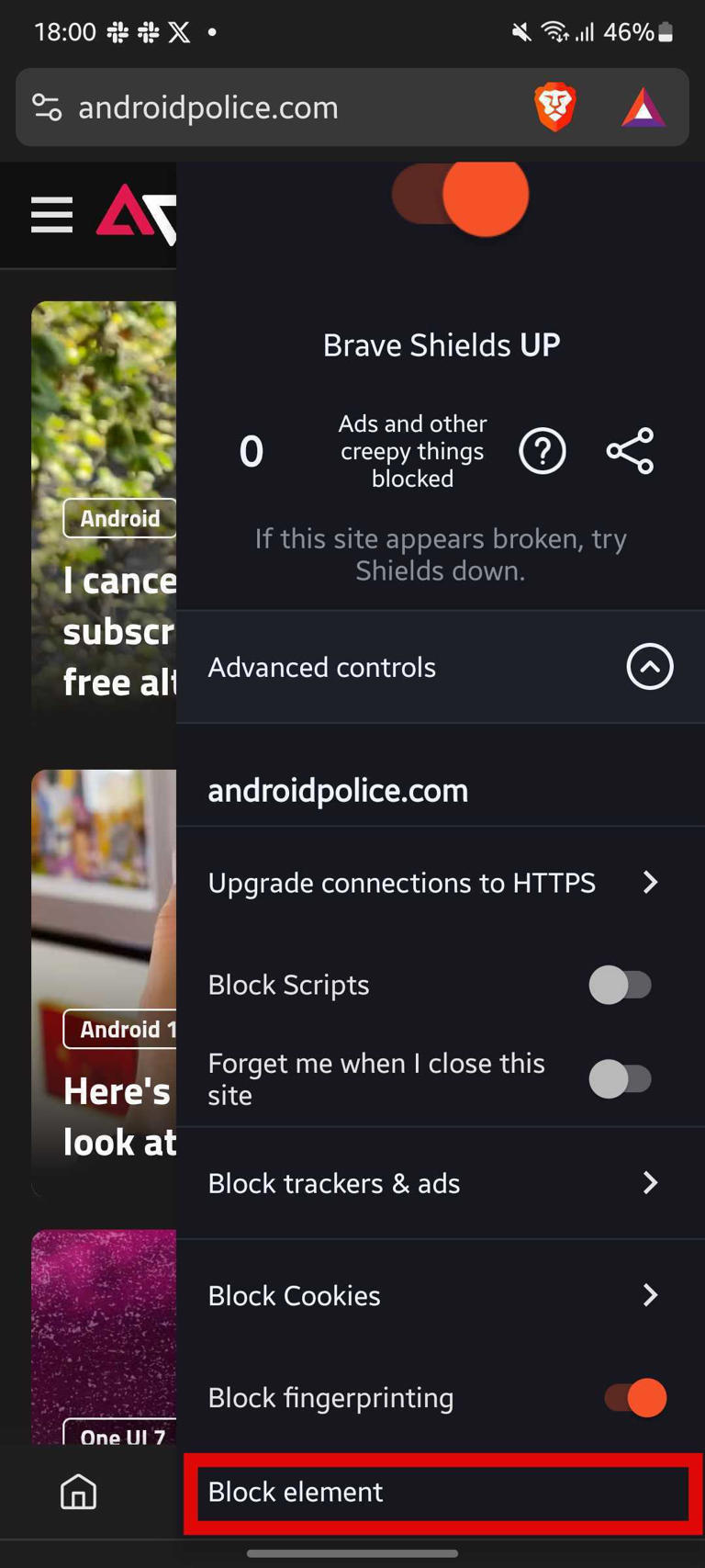This screenshot has width=705, height=1568.
Task: Collapse the Advanced controls section
Action: 650,667
